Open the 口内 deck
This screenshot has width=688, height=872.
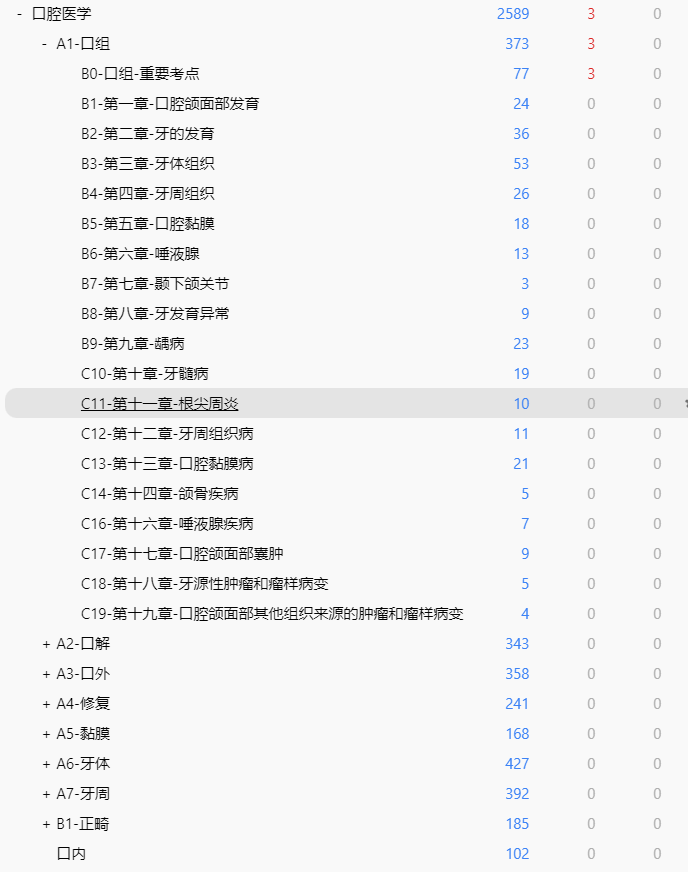71,854
